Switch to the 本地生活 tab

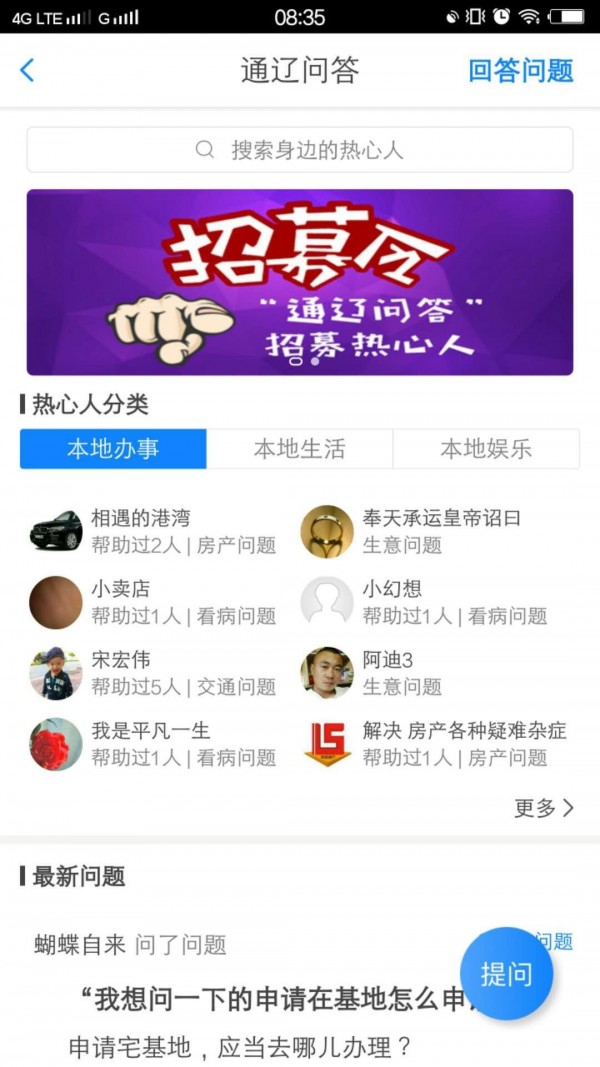[299, 449]
